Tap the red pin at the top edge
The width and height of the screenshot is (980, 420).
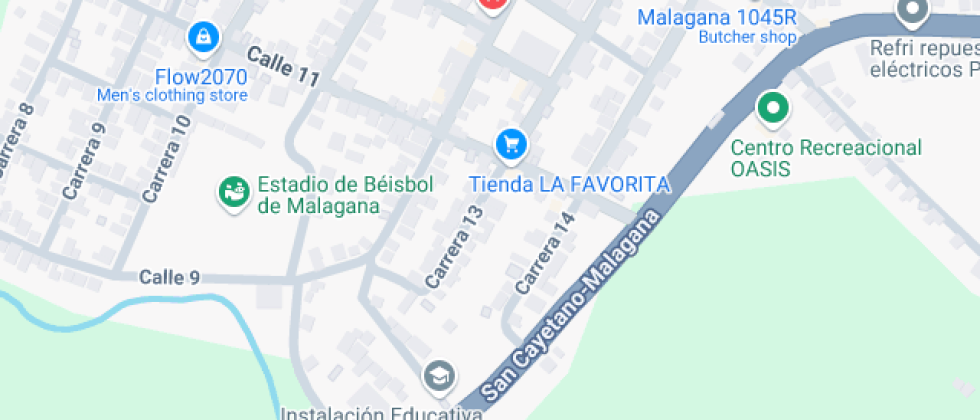point(492,5)
